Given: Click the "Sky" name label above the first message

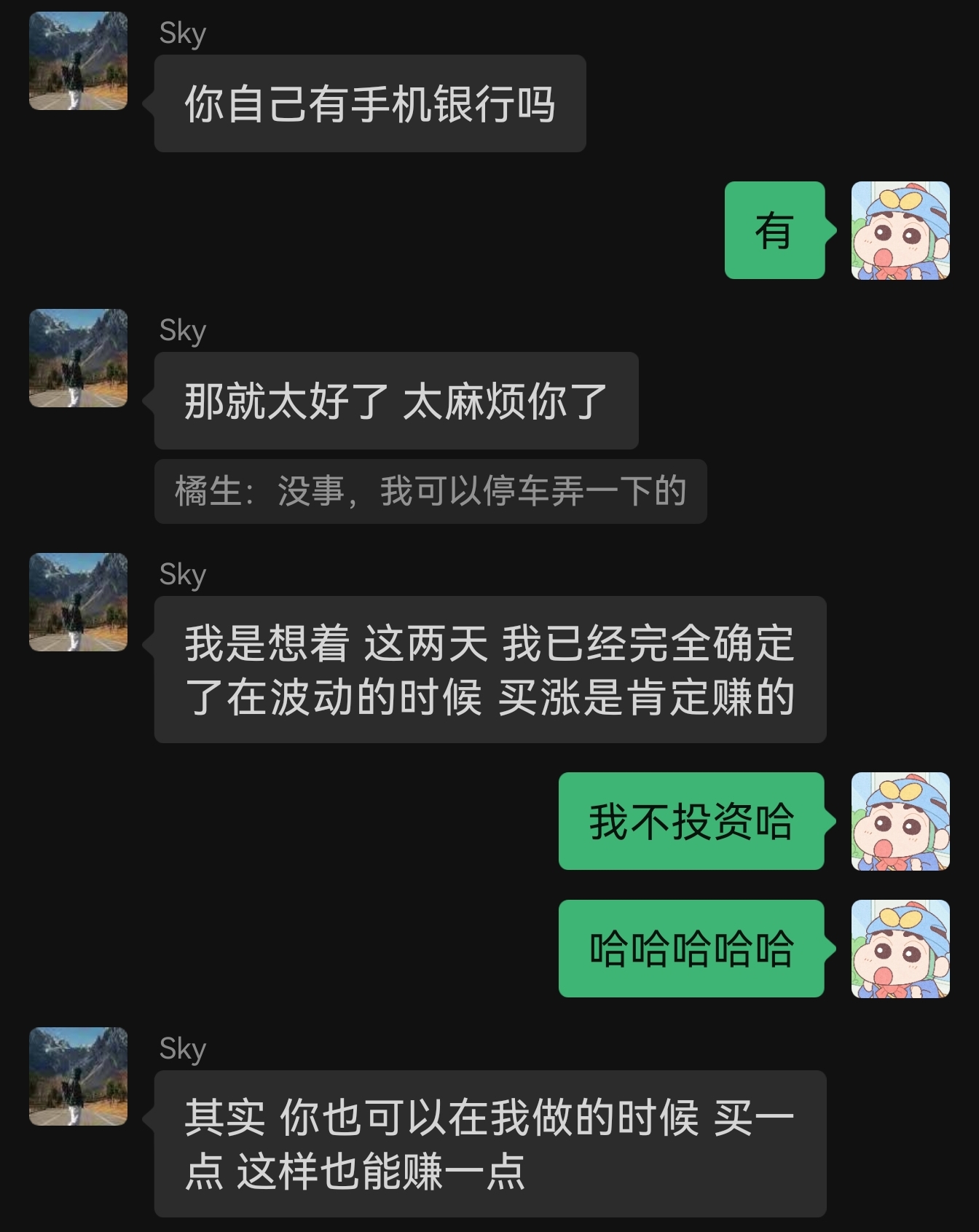Looking at the screenshot, I should tap(181, 32).
